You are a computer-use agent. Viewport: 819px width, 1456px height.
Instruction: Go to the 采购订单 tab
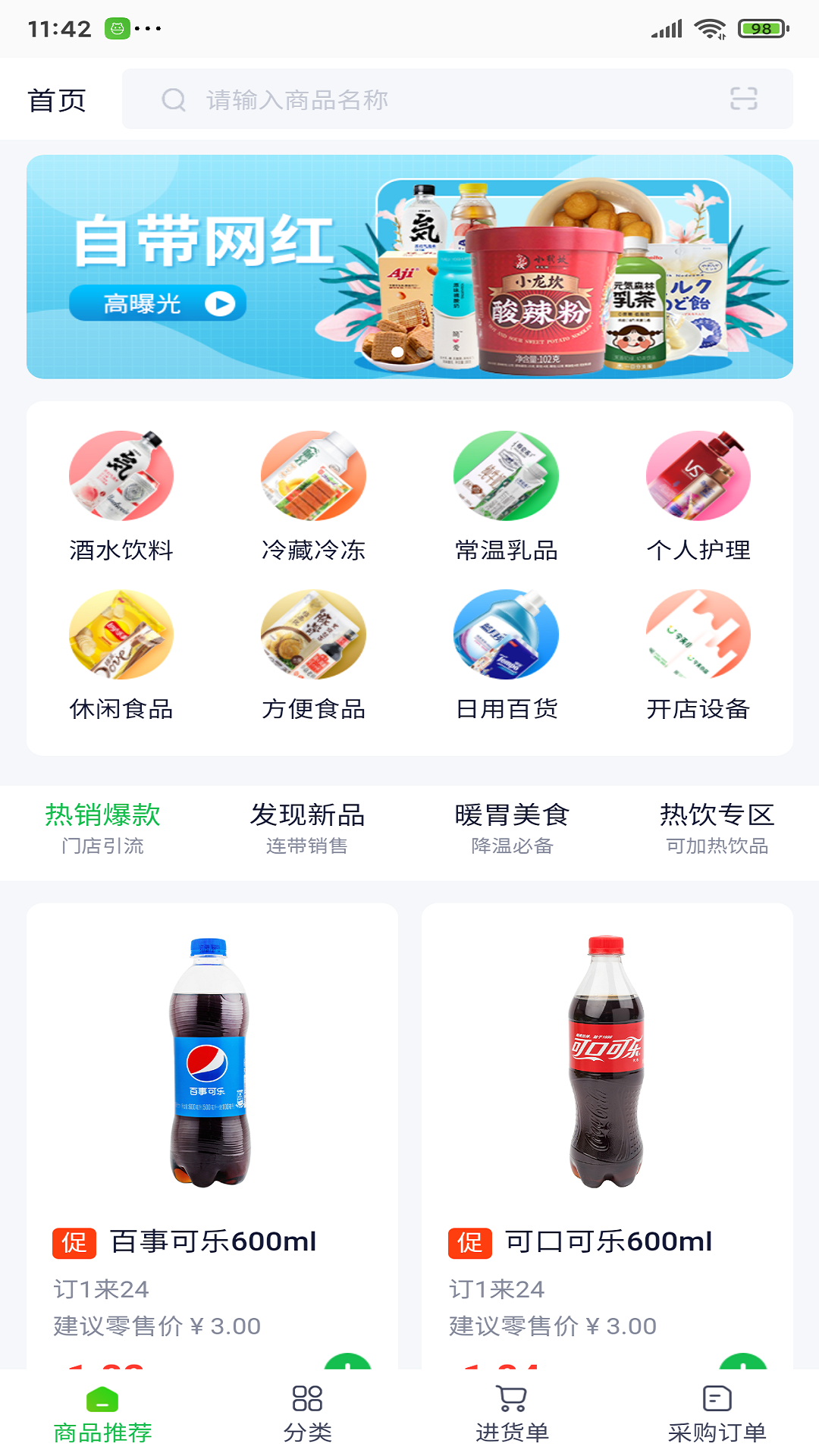click(x=717, y=1414)
